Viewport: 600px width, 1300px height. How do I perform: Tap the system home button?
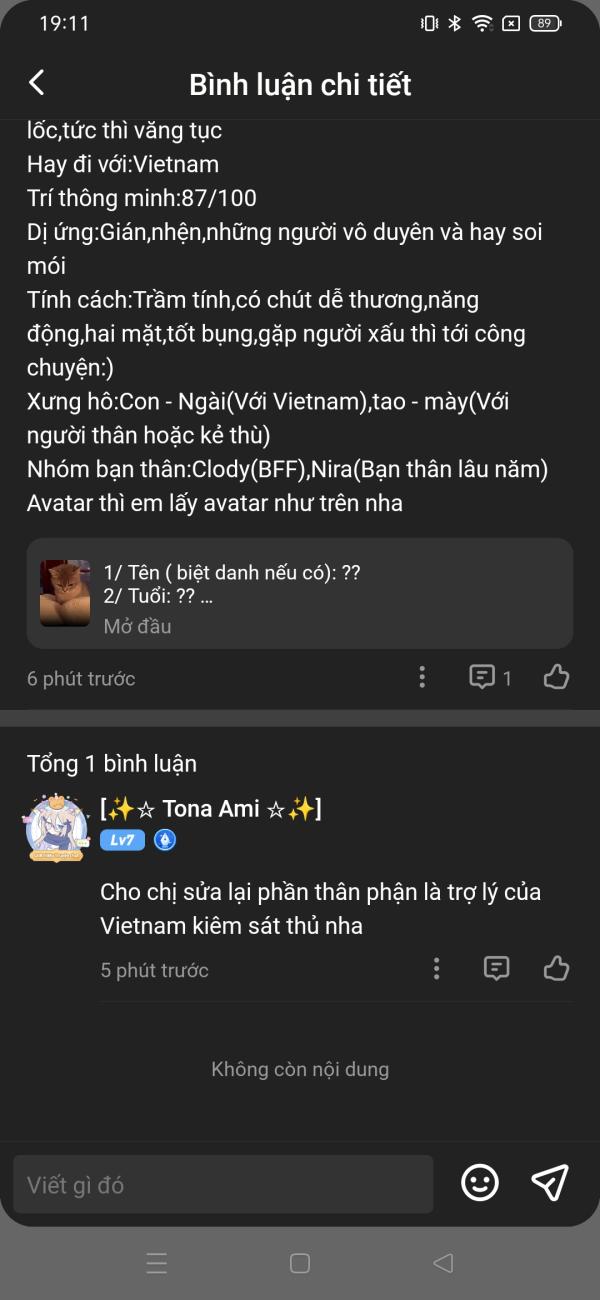(x=299, y=1263)
